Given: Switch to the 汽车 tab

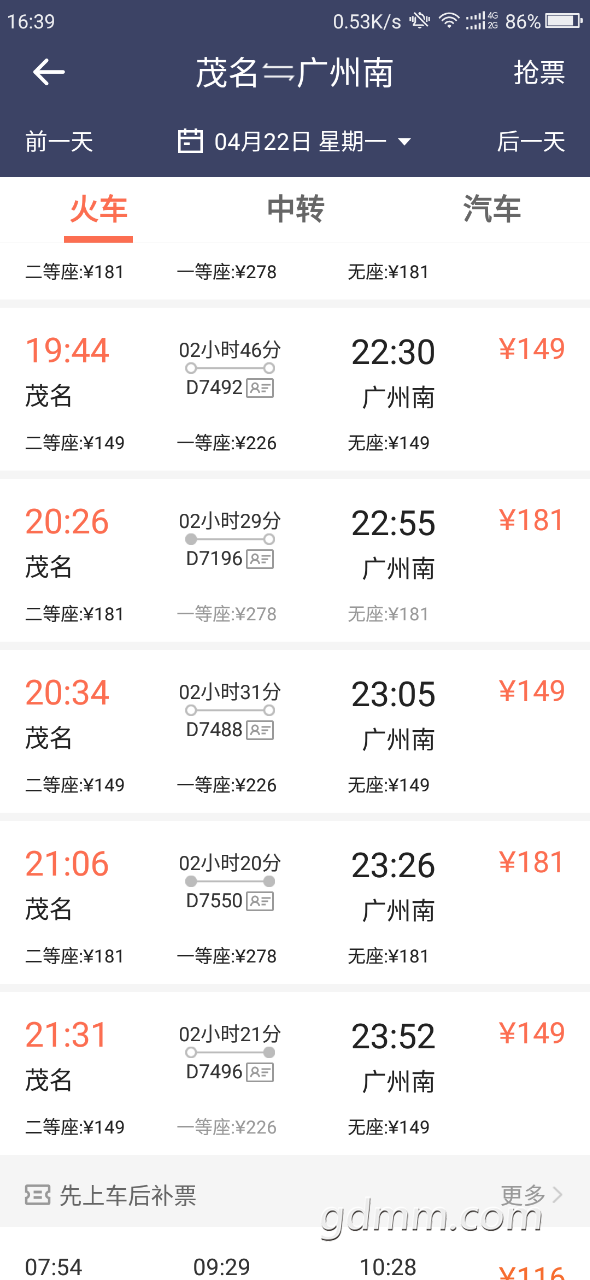Looking at the screenshot, I should click(492, 209).
